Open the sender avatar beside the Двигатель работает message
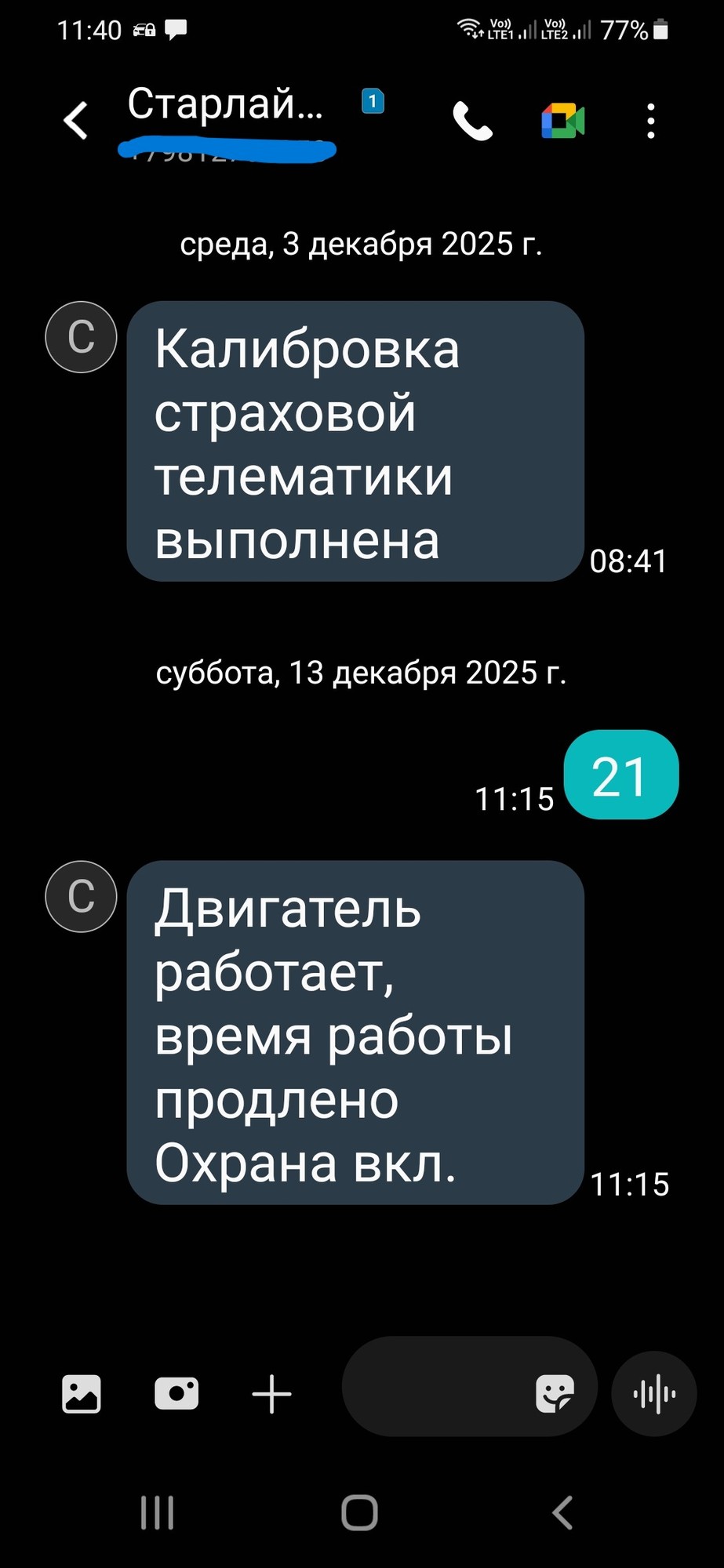The width and height of the screenshot is (724, 1568). (x=82, y=896)
